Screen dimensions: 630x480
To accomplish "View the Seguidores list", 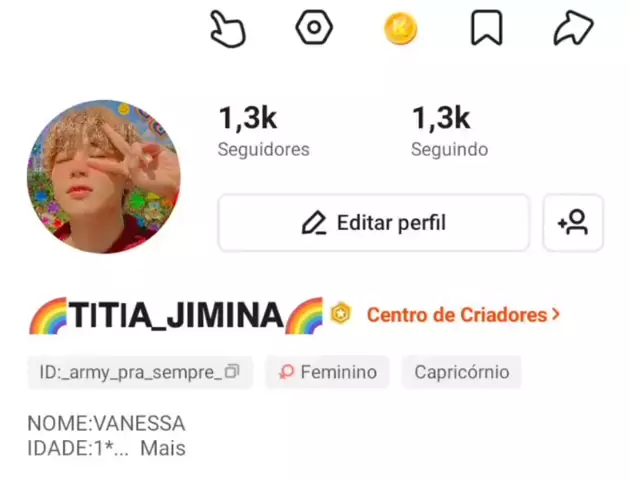I will coord(263,131).
